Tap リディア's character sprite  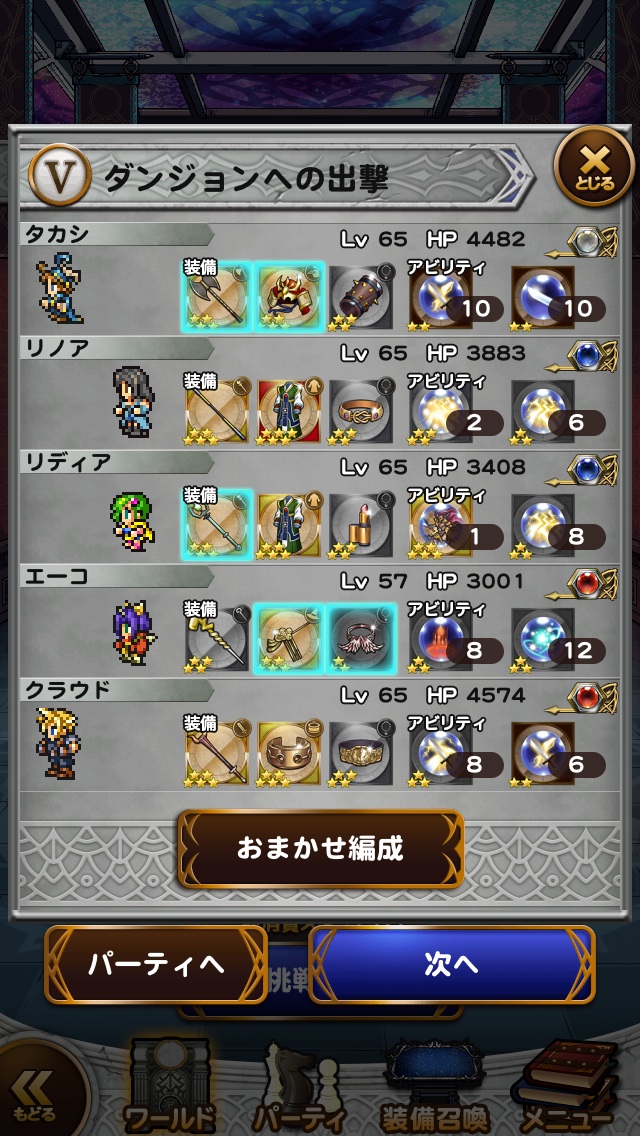coord(133,520)
